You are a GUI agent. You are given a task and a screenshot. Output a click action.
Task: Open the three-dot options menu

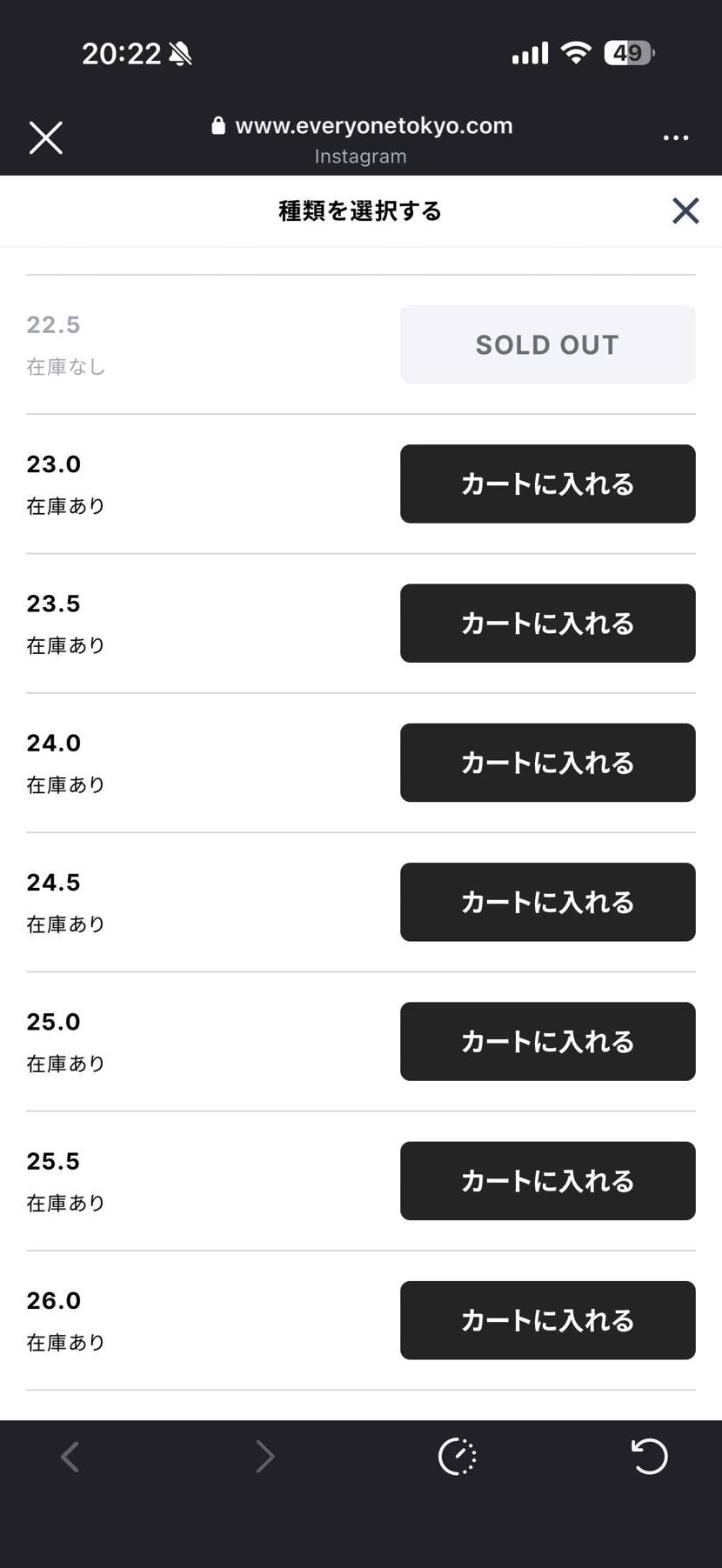tap(676, 137)
